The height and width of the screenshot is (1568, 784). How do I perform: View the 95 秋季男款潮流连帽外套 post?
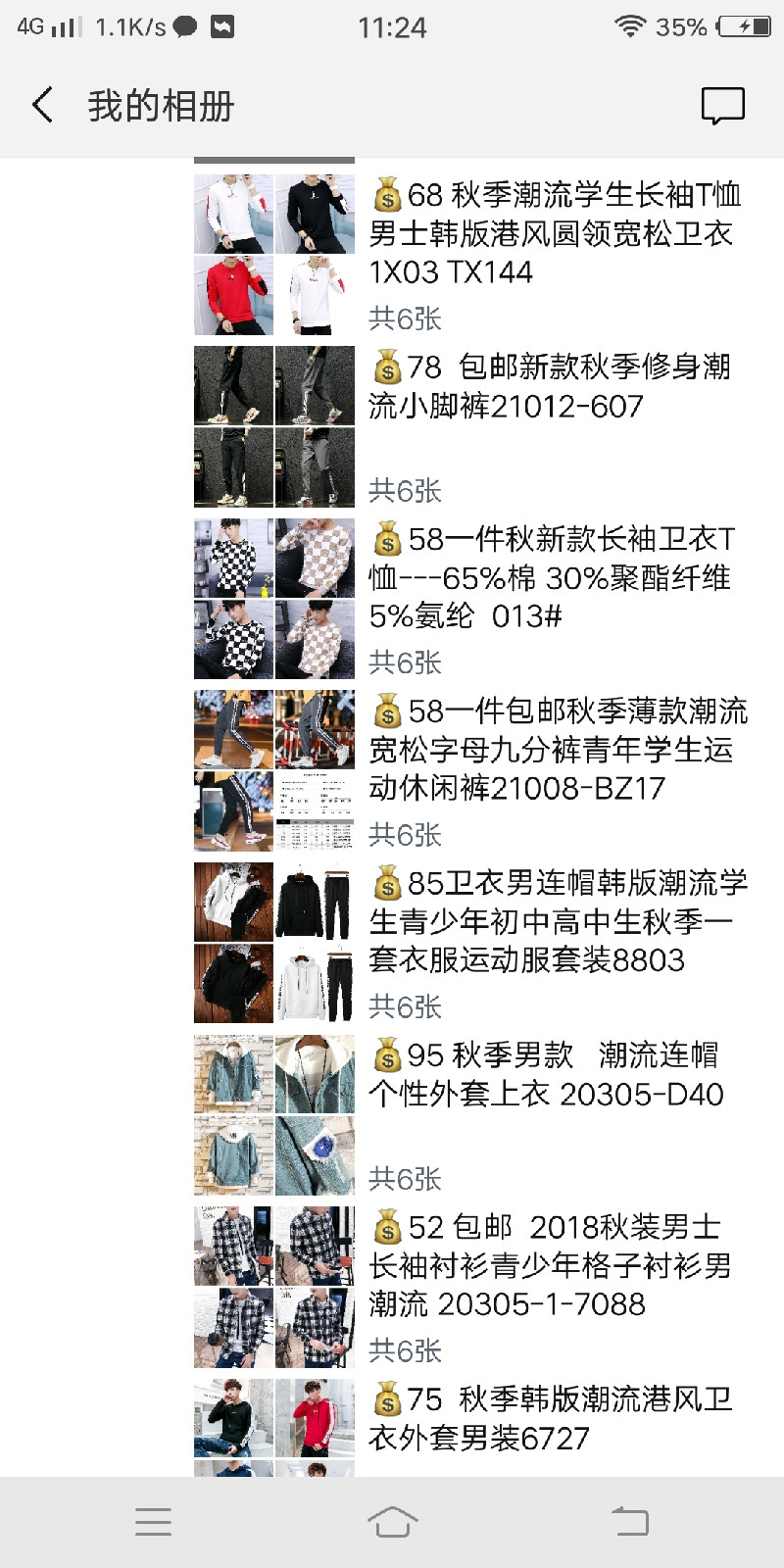[x=470, y=1114]
